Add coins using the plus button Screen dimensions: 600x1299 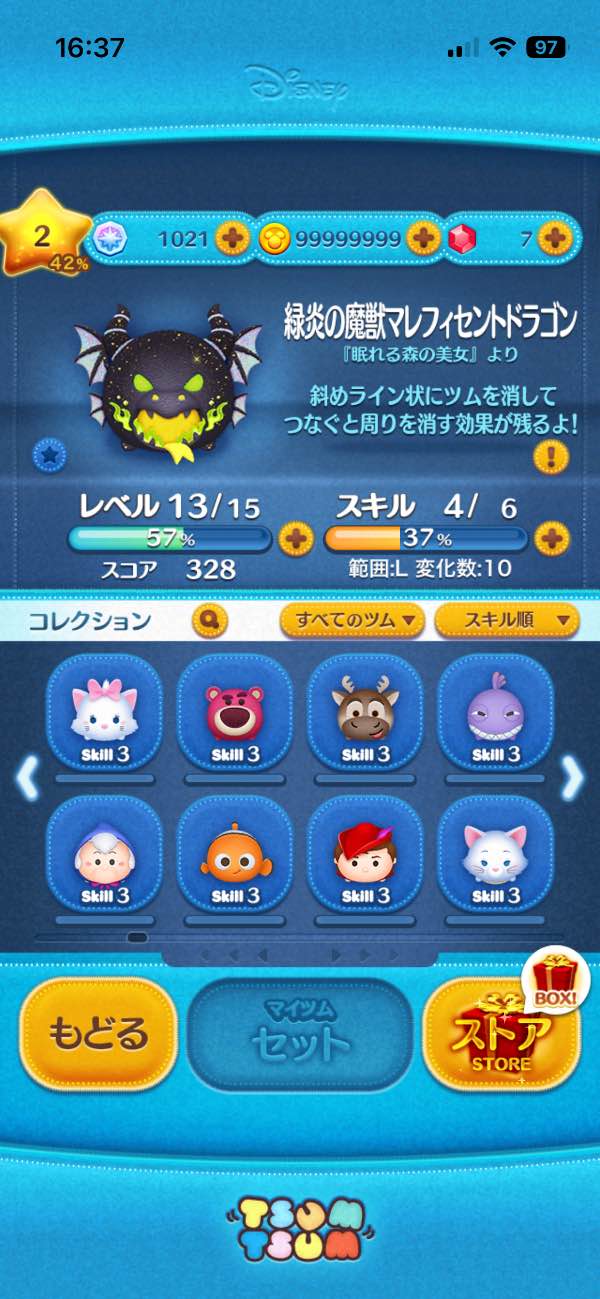coord(423,238)
